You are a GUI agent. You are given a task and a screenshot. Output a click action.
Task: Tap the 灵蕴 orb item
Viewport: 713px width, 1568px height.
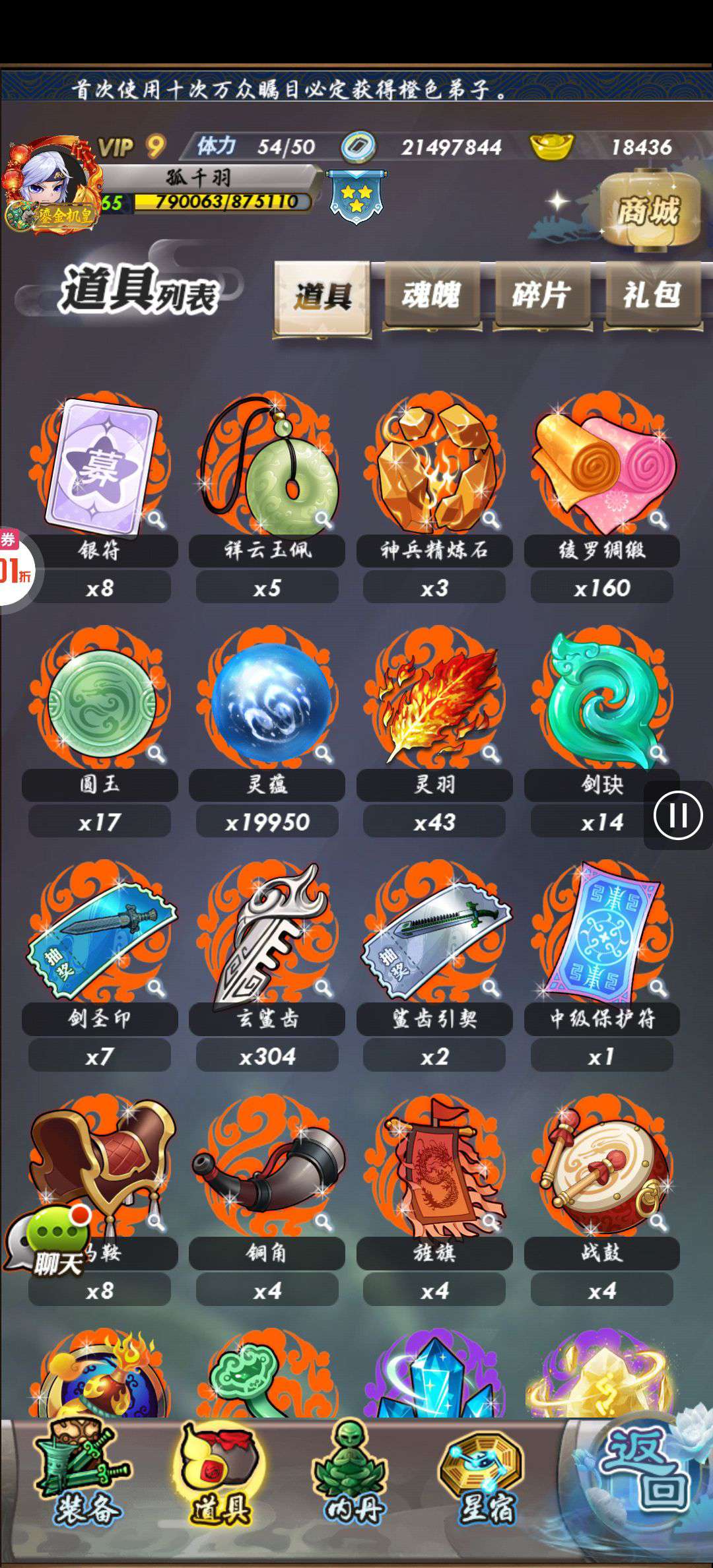267,698
